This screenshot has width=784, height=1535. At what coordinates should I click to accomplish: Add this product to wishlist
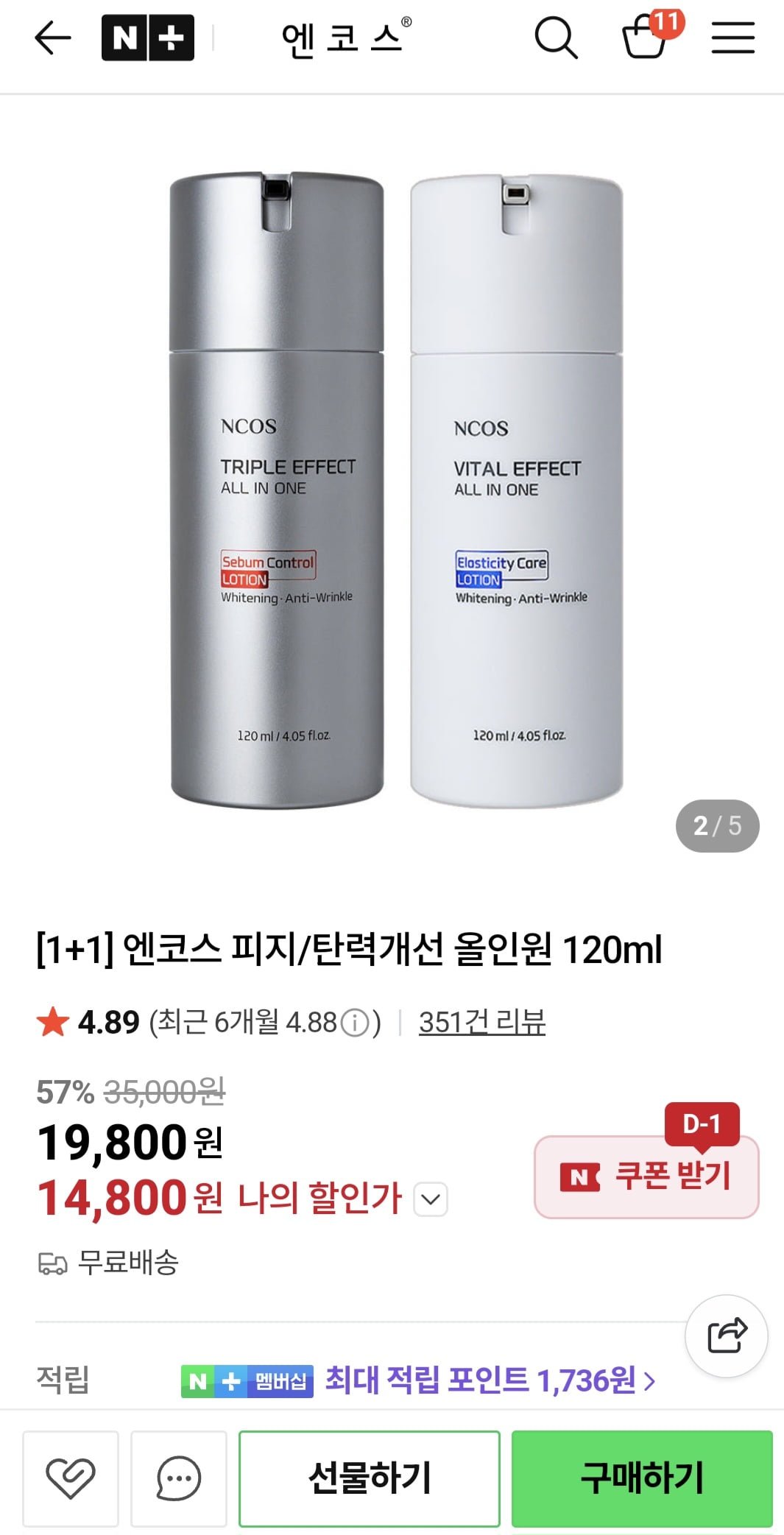pyautogui.click(x=71, y=1478)
